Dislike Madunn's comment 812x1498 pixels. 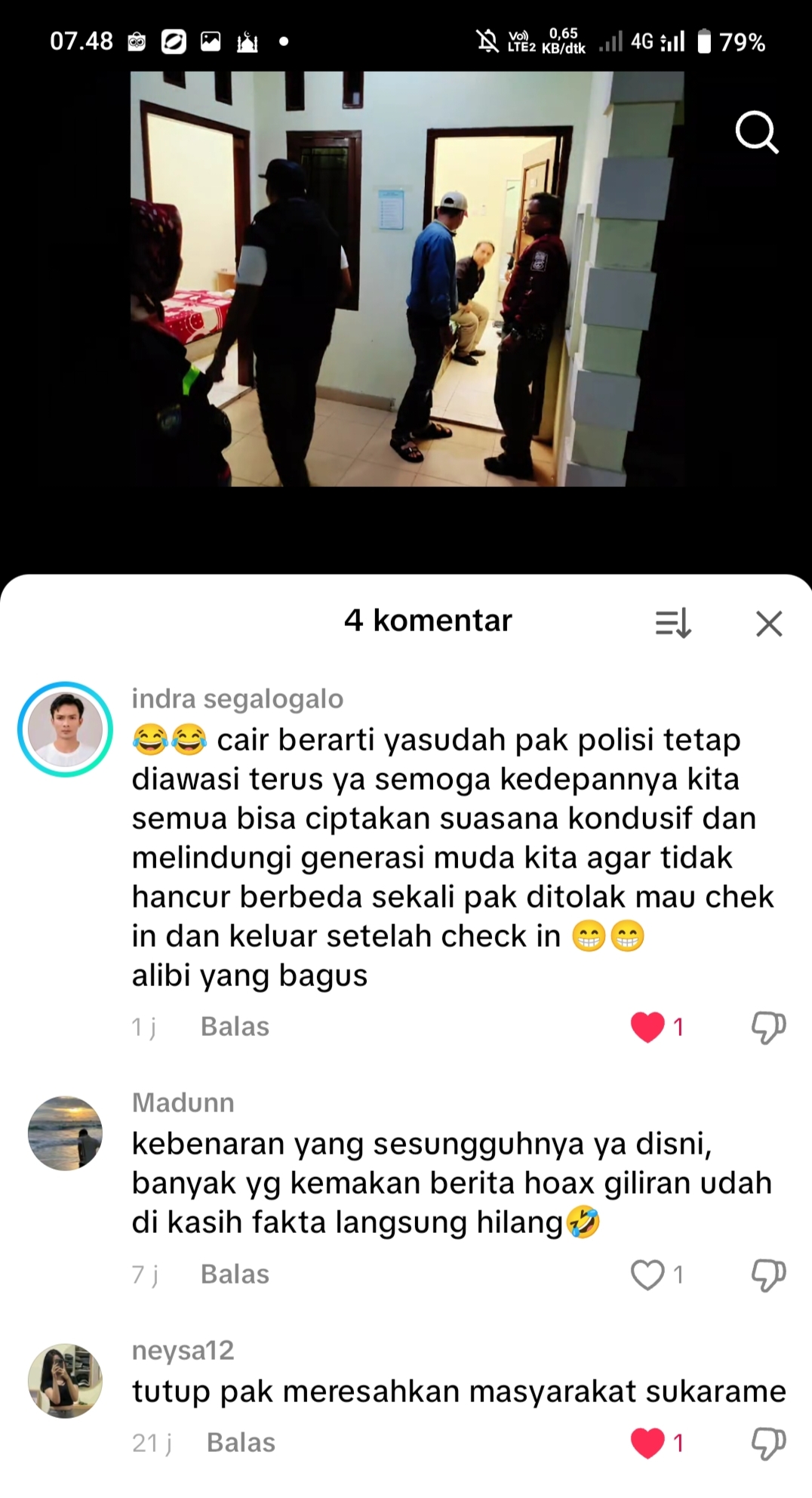[768, 1275]
